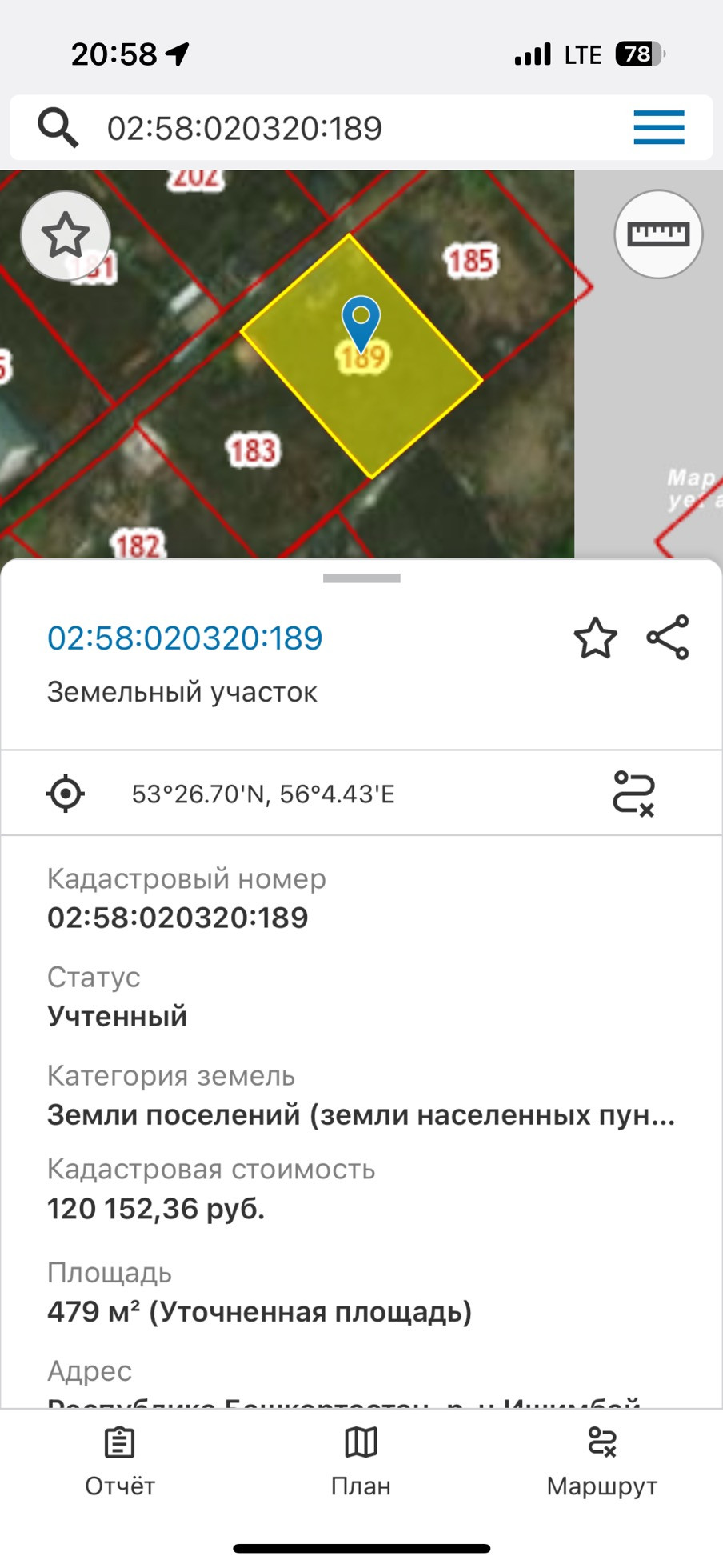Tap the star button on the map
Image resolution: width=723 pixels, height=1568 pixels.
click(x=65, y=235)
